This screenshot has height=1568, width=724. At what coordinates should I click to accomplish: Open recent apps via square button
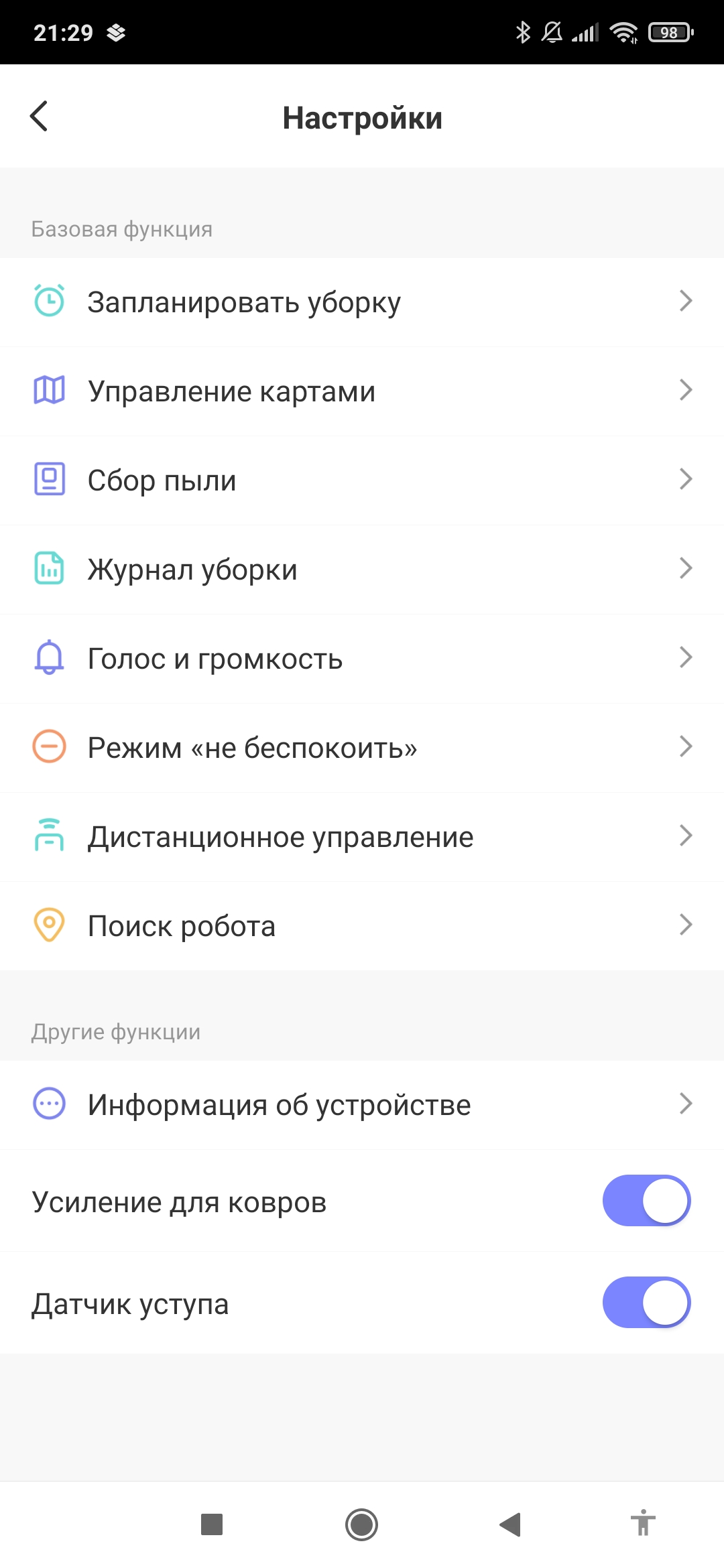(x=212, y=1524)
